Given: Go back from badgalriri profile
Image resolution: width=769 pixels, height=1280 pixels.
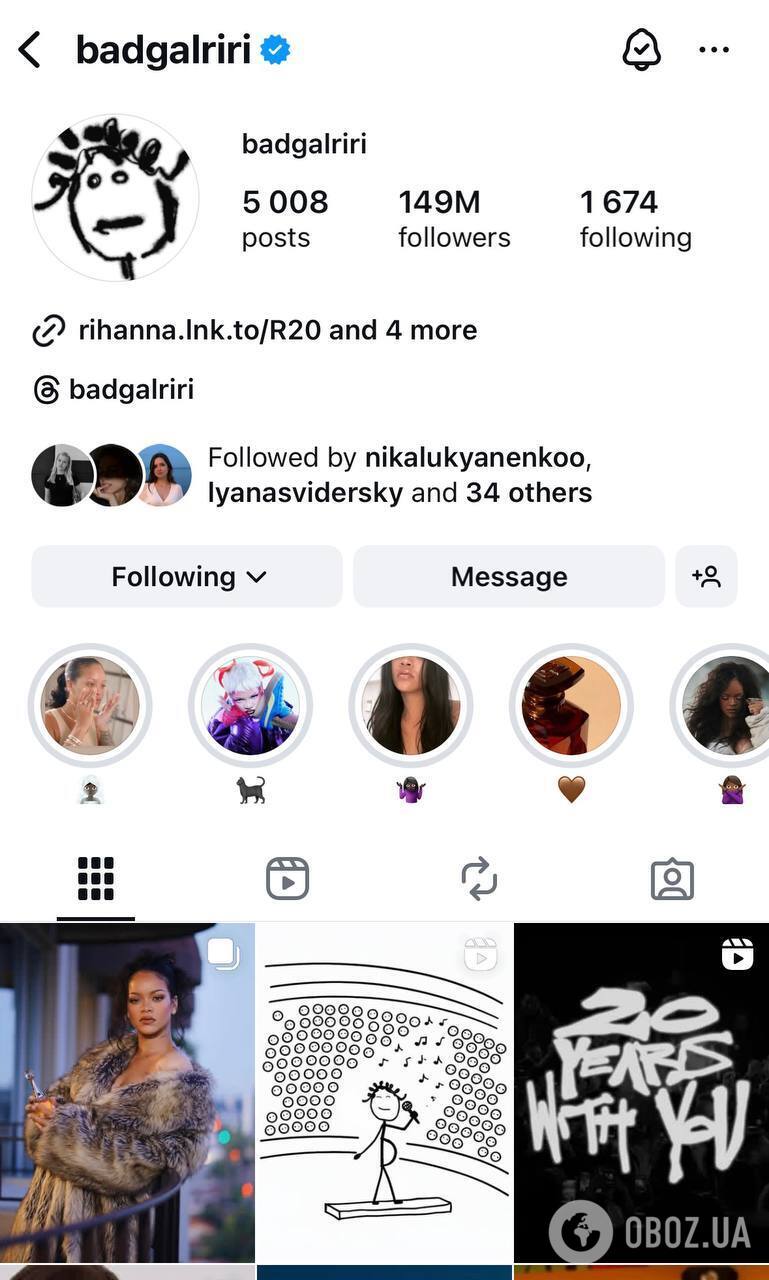Looking at the screenshot, I should point(30,49).
